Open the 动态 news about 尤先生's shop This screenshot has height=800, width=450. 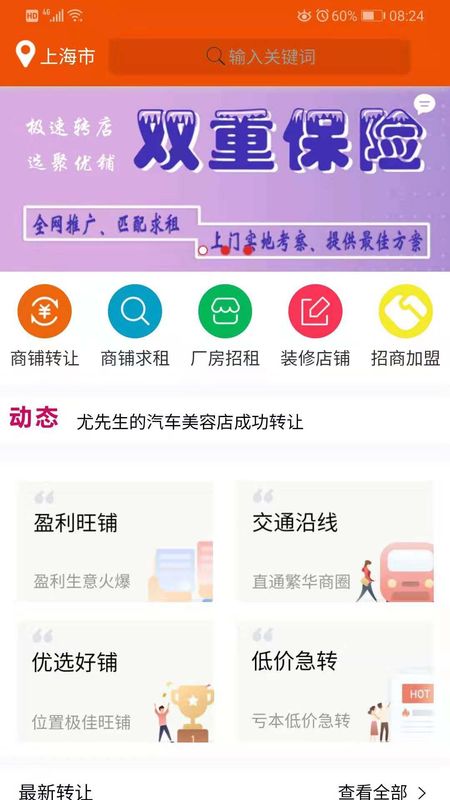click(x=190, y=422)
